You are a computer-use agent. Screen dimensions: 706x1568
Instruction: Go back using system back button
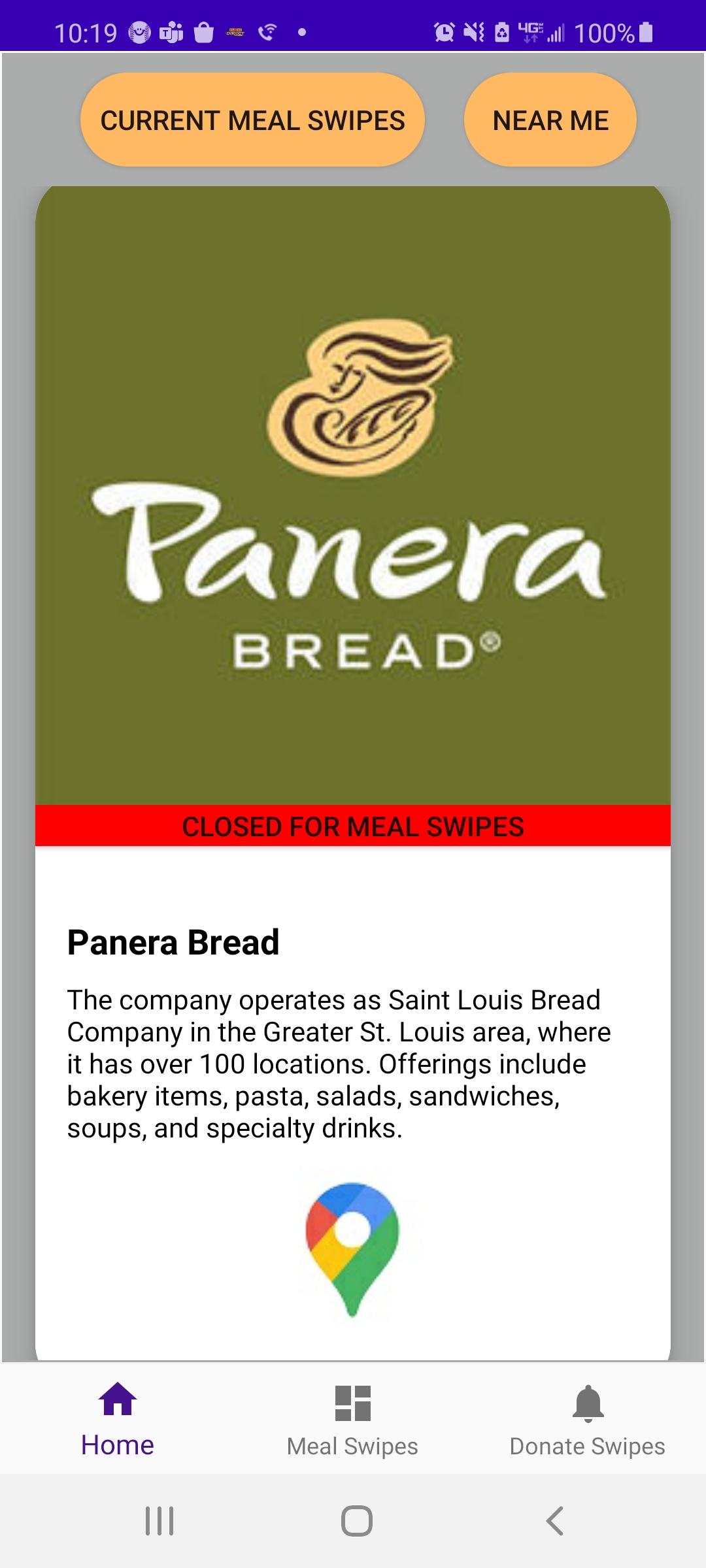click(555, 1521)
